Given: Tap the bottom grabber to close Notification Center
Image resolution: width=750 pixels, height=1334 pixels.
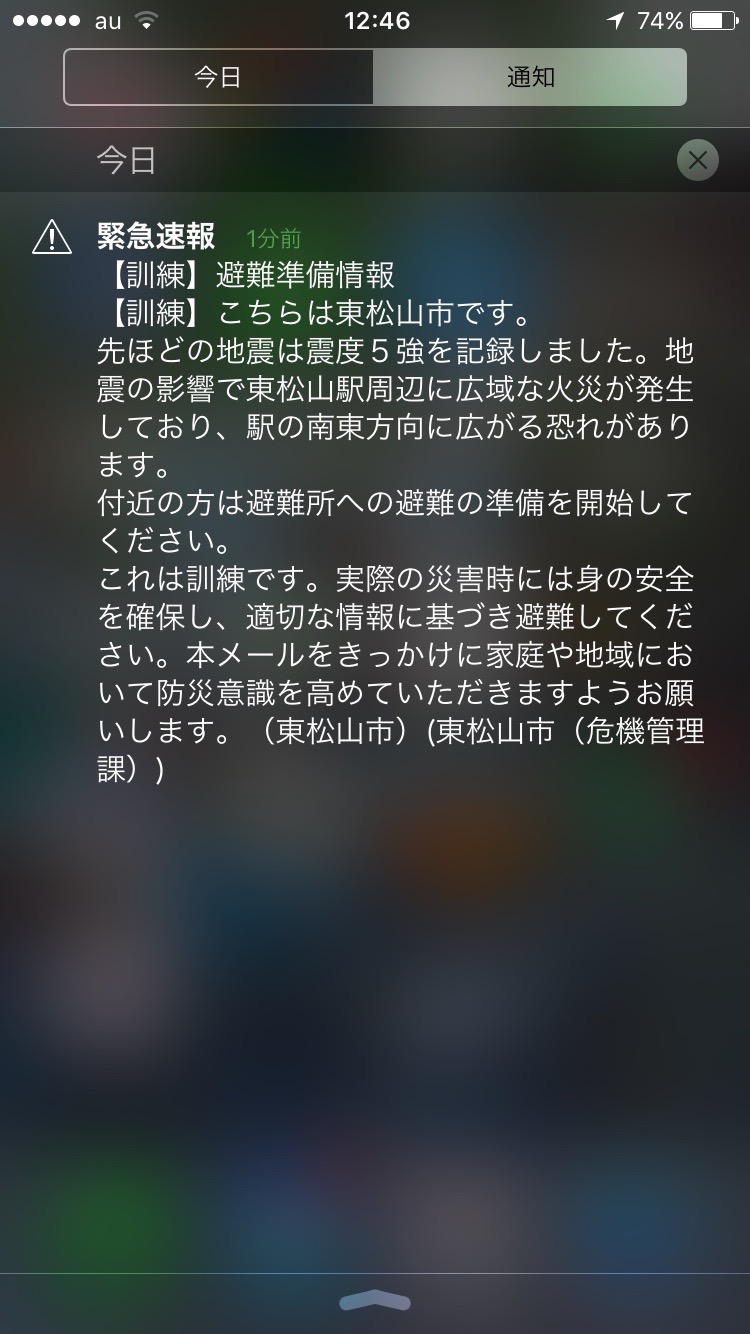Looking at the screenshot, I should click(x=375, y=1300).
